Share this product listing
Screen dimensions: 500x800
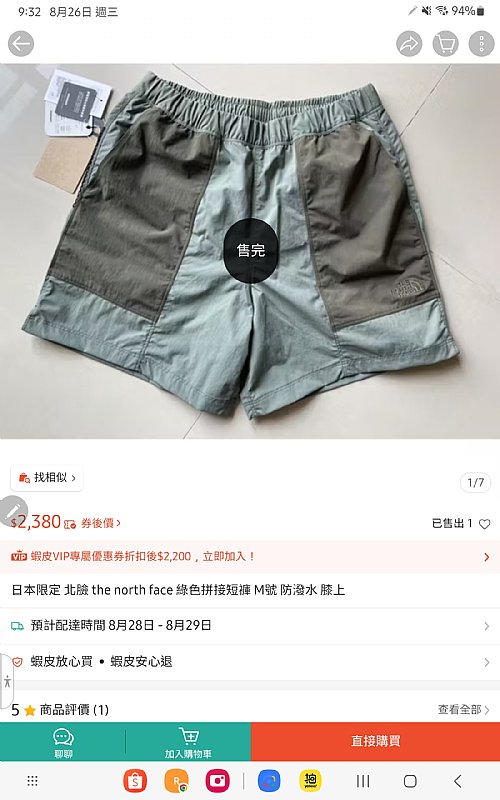coord(409,44)
